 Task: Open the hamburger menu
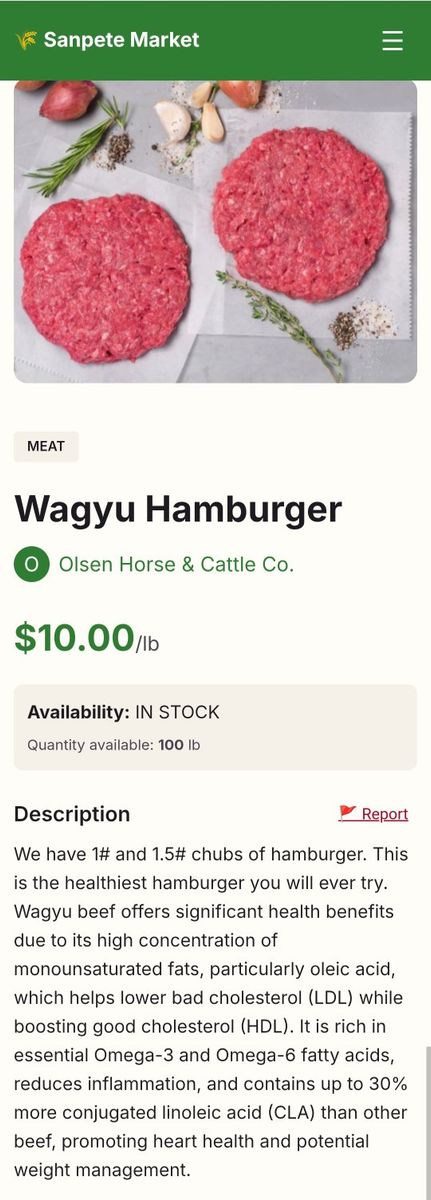pyautogui.click(x=393, y=40)
